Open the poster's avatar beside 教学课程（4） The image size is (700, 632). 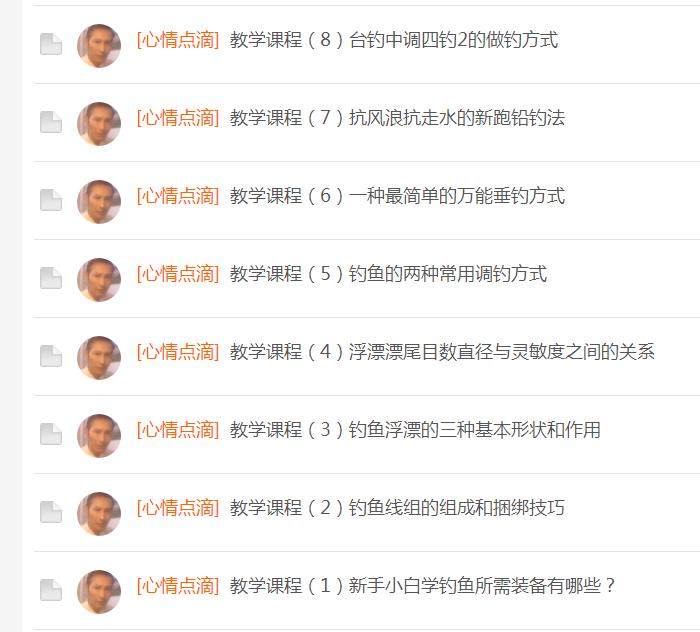[99, 357]
